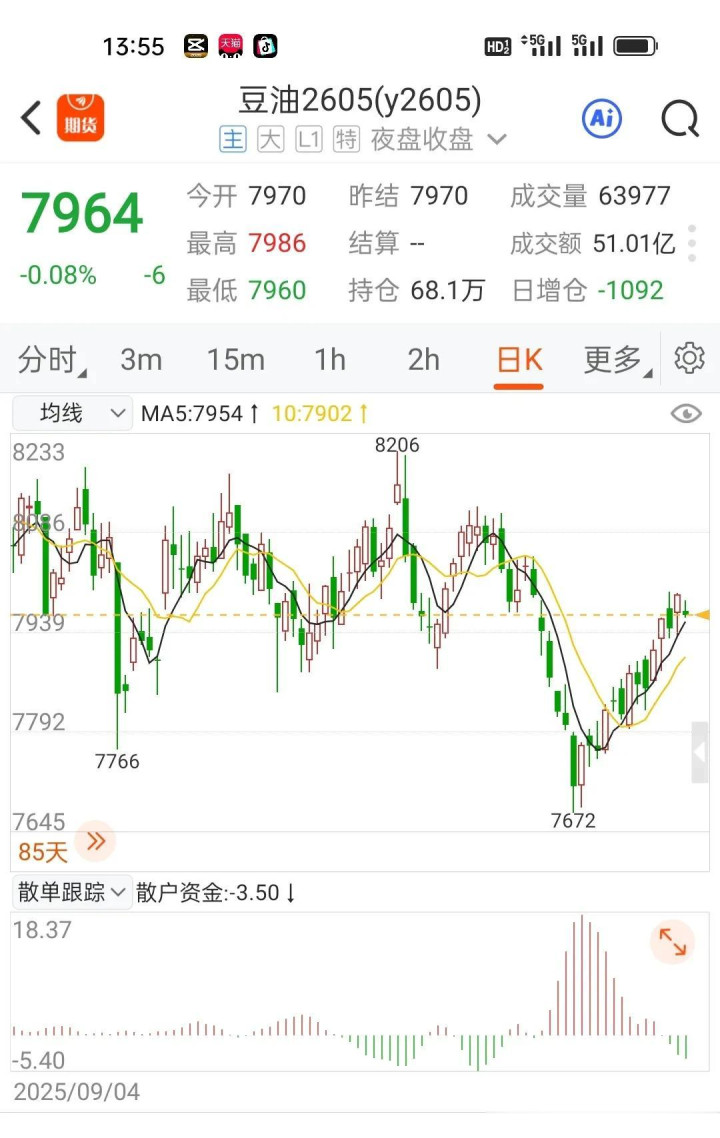Expand the chart to full screen
This screenshot has height=1138, width=720.
click(672, 941)
